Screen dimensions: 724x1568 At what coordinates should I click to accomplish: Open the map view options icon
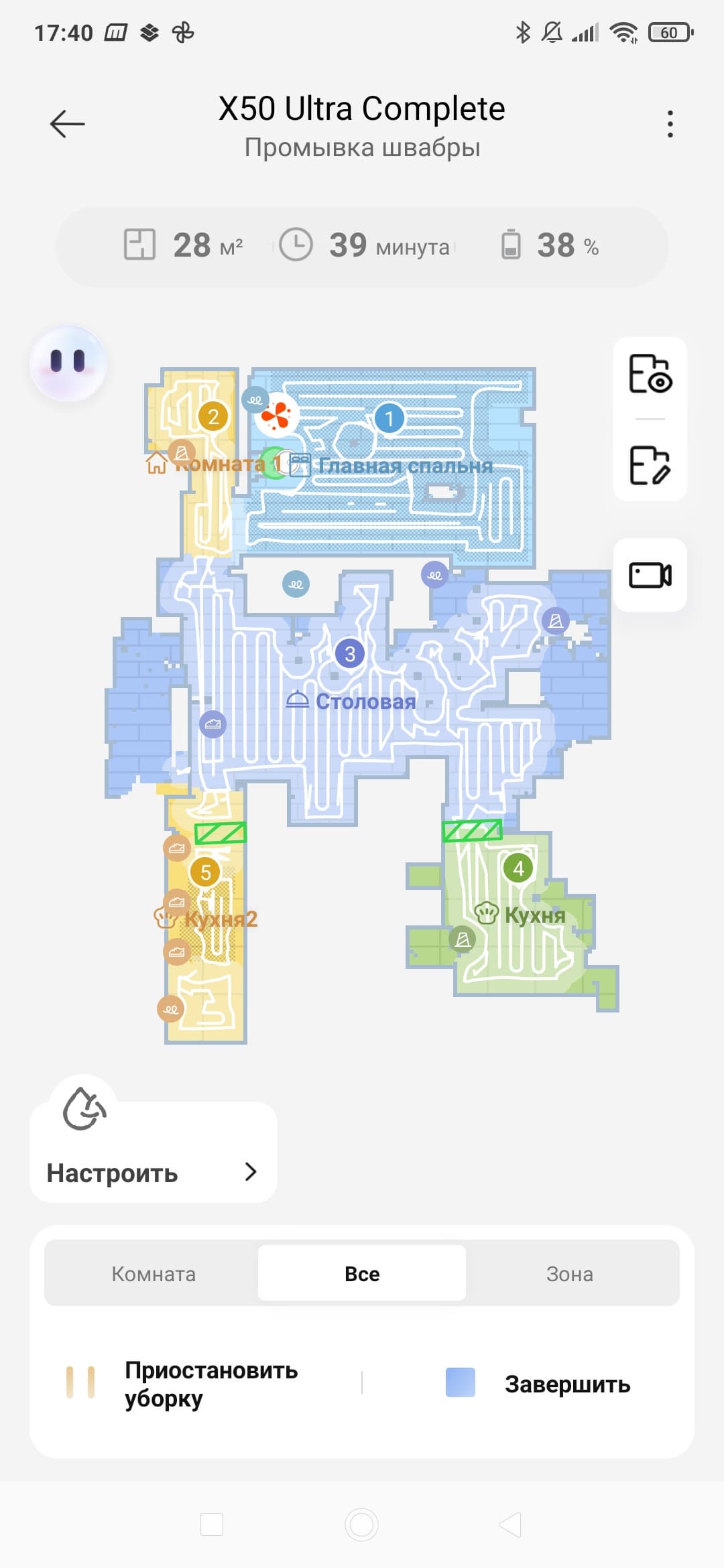point(650,374)
